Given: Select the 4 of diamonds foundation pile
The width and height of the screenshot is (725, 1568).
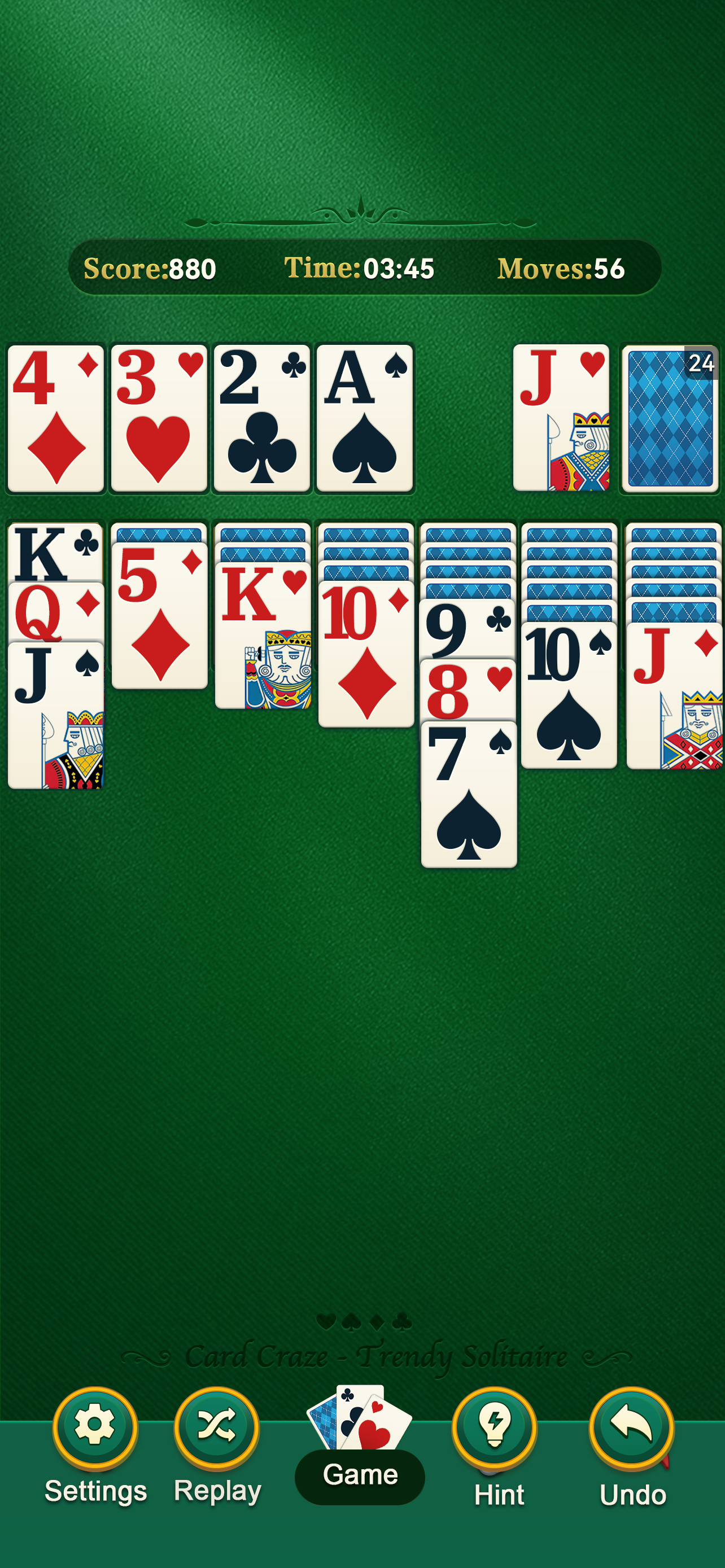Looking at the screenshot, I should pos(56,418).
